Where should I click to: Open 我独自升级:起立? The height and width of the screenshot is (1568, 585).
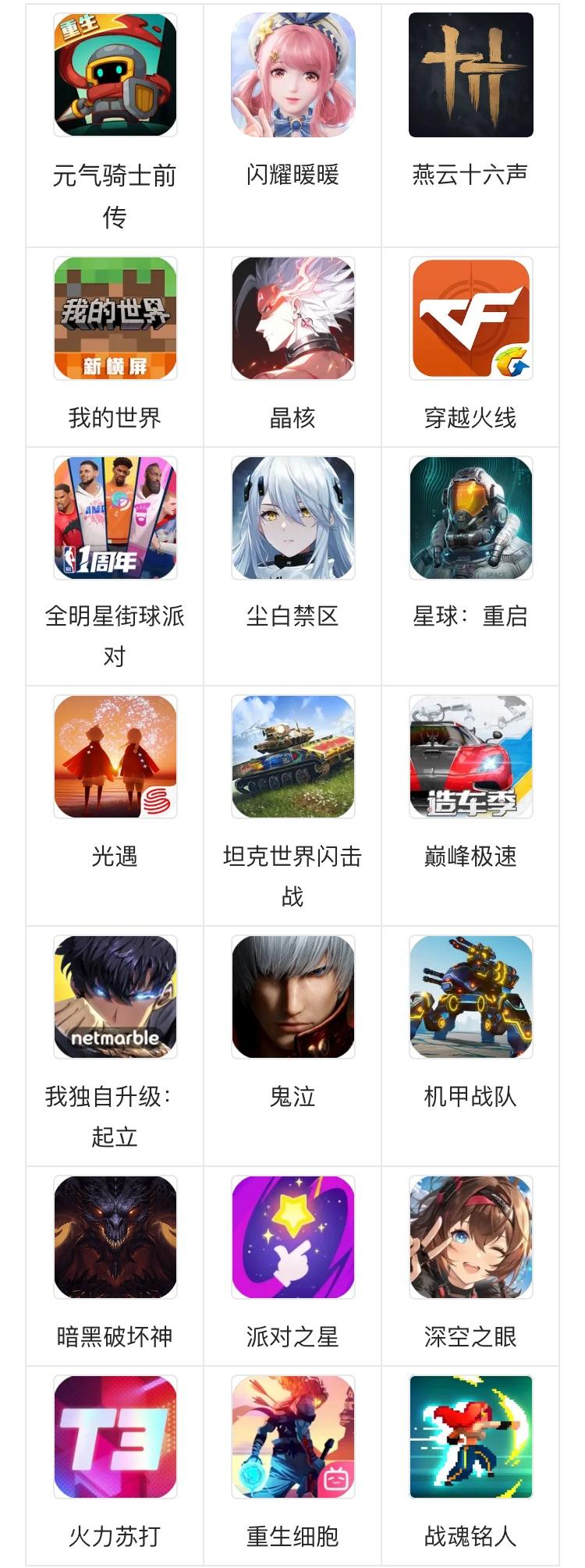(115, 997)
